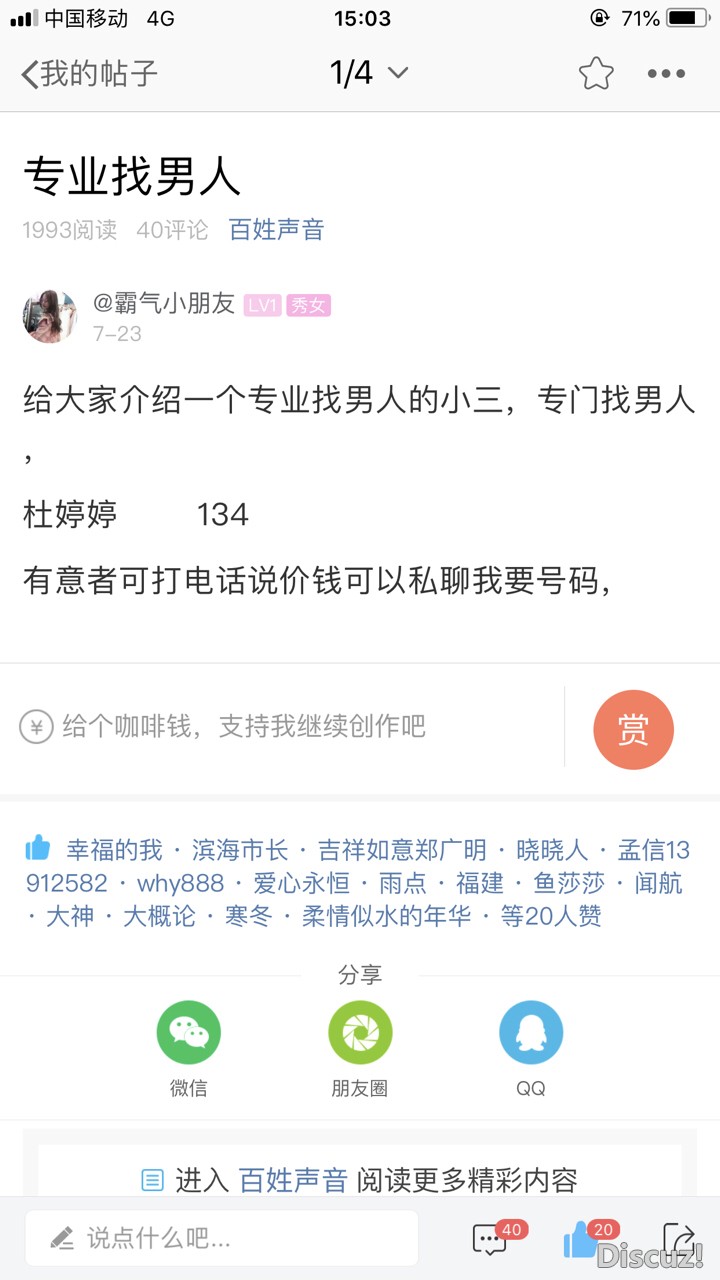Open the 百姓声音 forum link under the title
This screenshot has width=720, height=1280.
pos(277,230)
